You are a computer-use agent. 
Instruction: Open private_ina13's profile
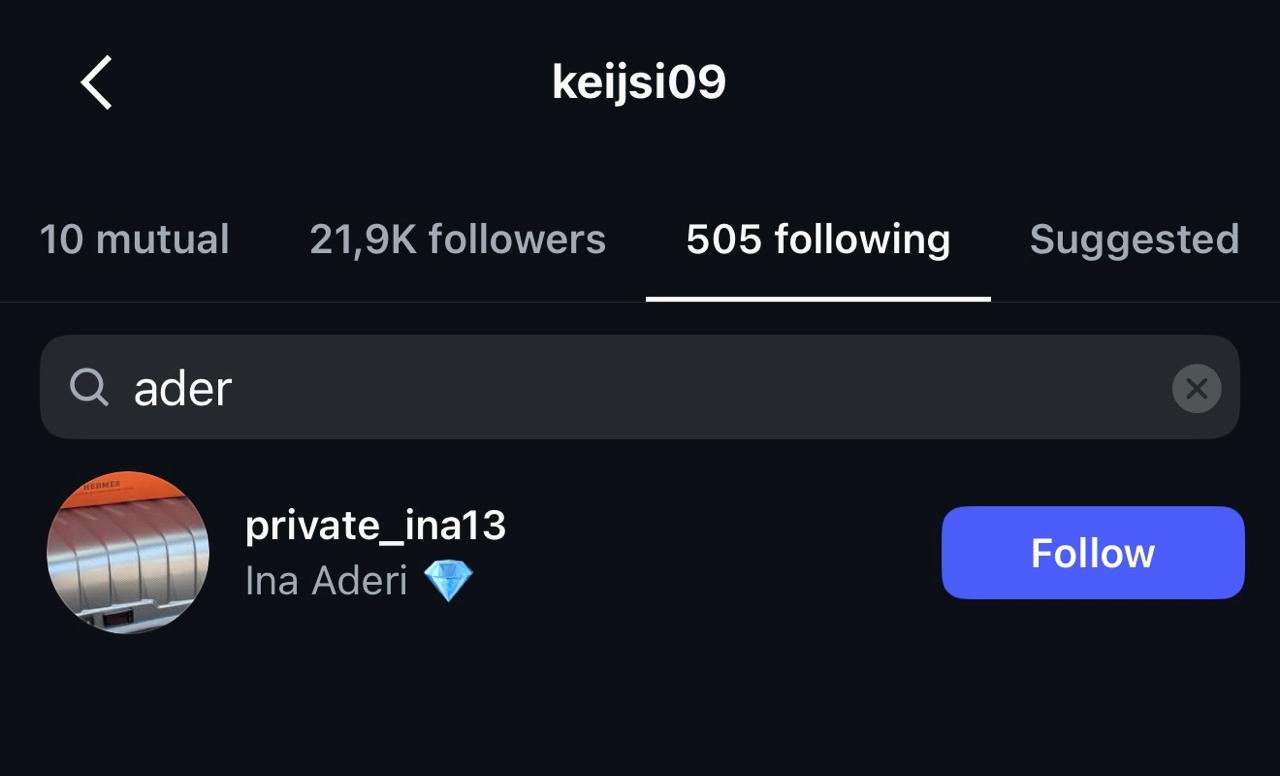(x=375, y=526)
